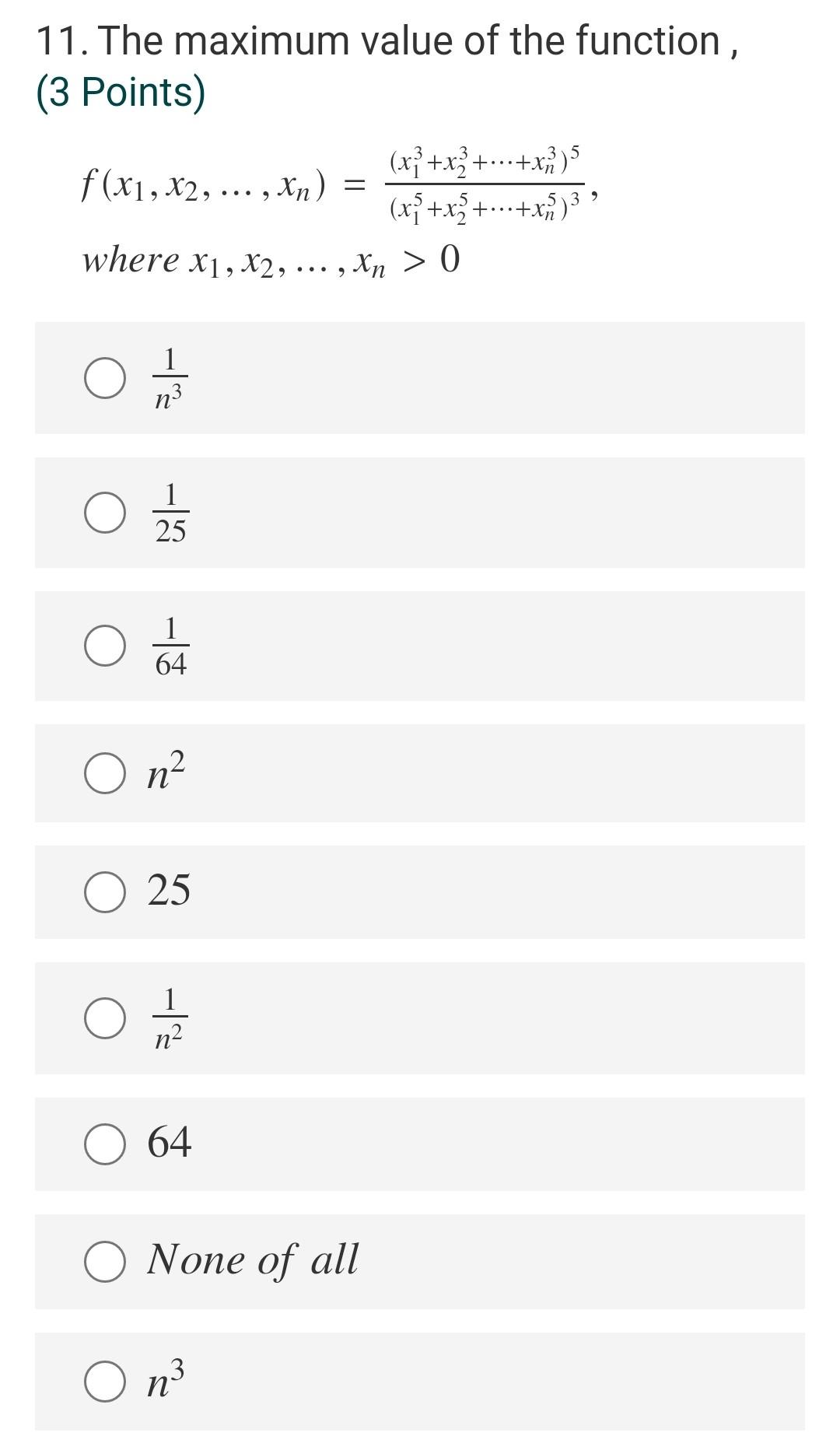Choose the None of all option
The height and width of the screenshot is (1436, 840).
[105, 1261]
